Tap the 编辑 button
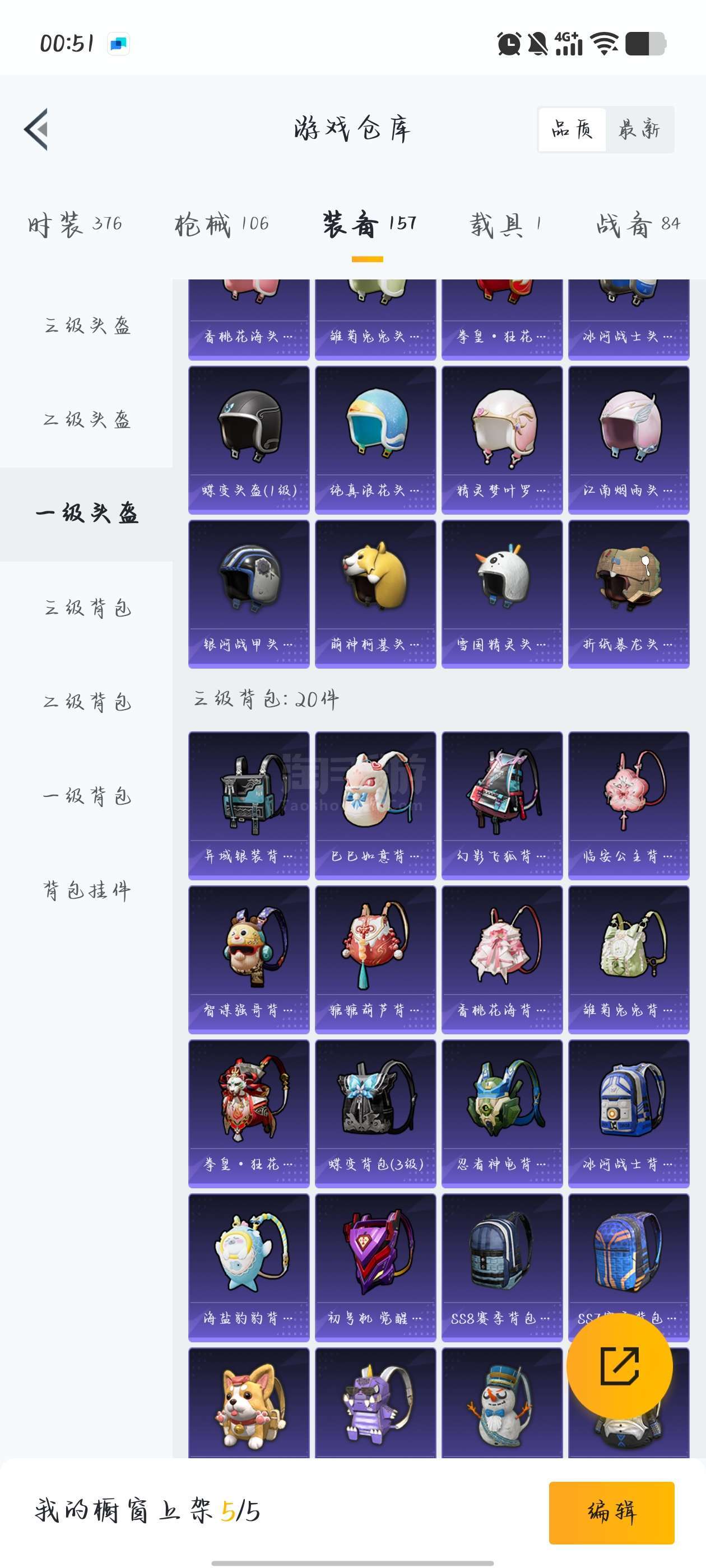 611,1512
